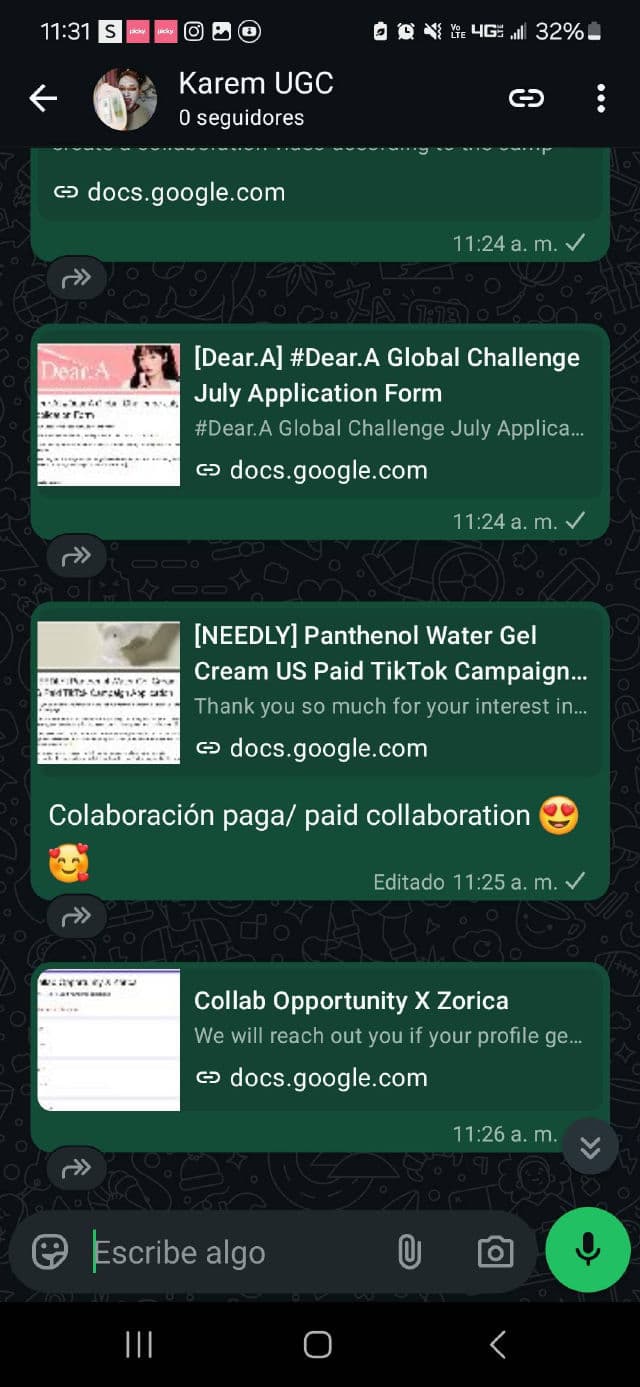Forward the Dear.A Global Challenge message
Viewport: 640px width, 1387px height.
[x=76, y=557]
